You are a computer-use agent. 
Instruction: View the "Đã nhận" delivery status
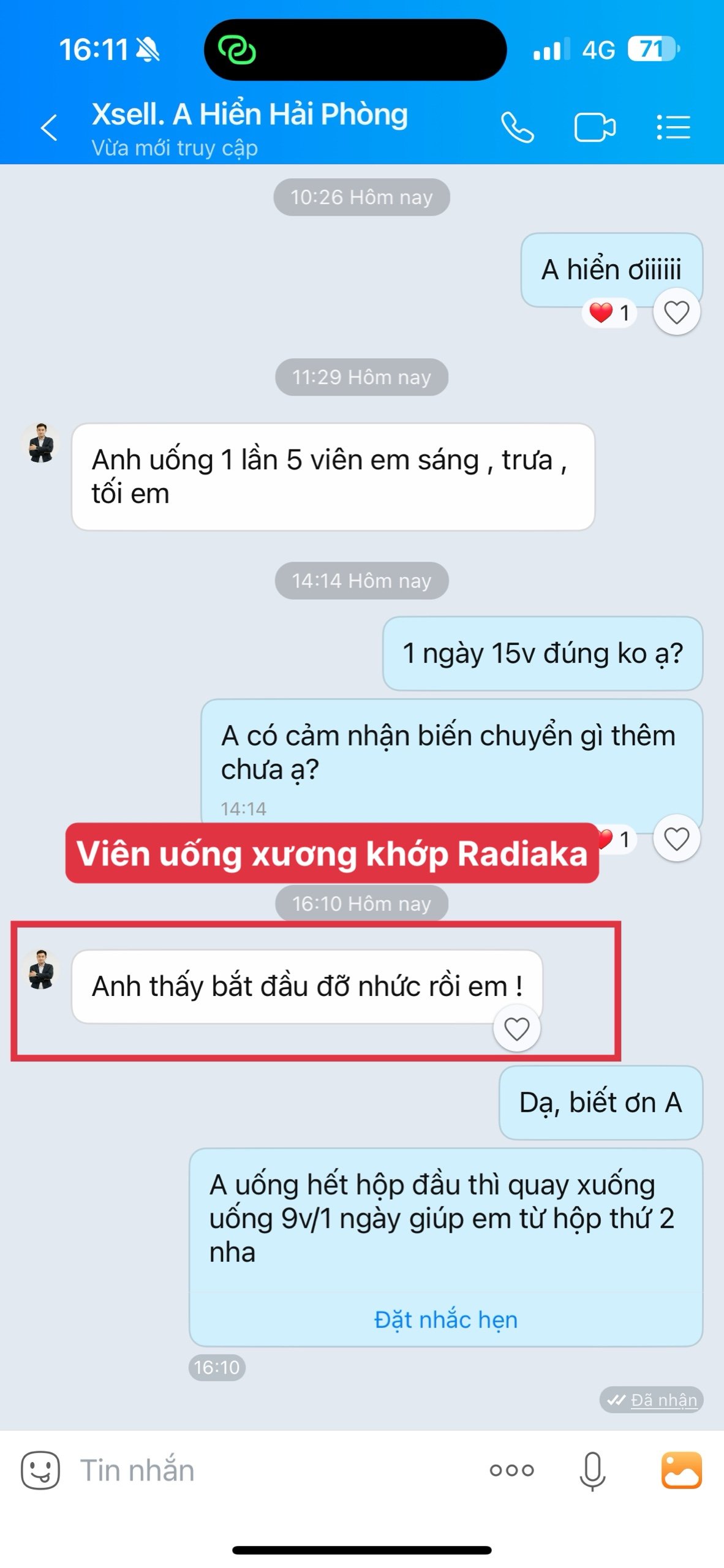[652, 1400]
